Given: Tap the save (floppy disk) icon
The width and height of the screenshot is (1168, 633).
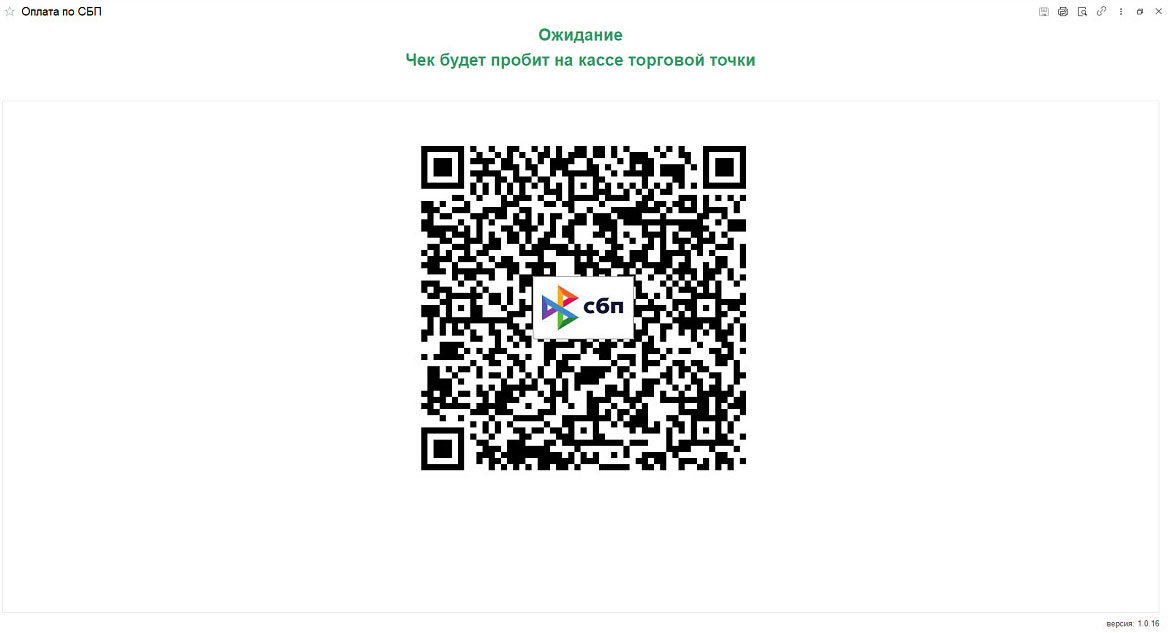Looking at the screenshot, I should tap(1044, 12).
